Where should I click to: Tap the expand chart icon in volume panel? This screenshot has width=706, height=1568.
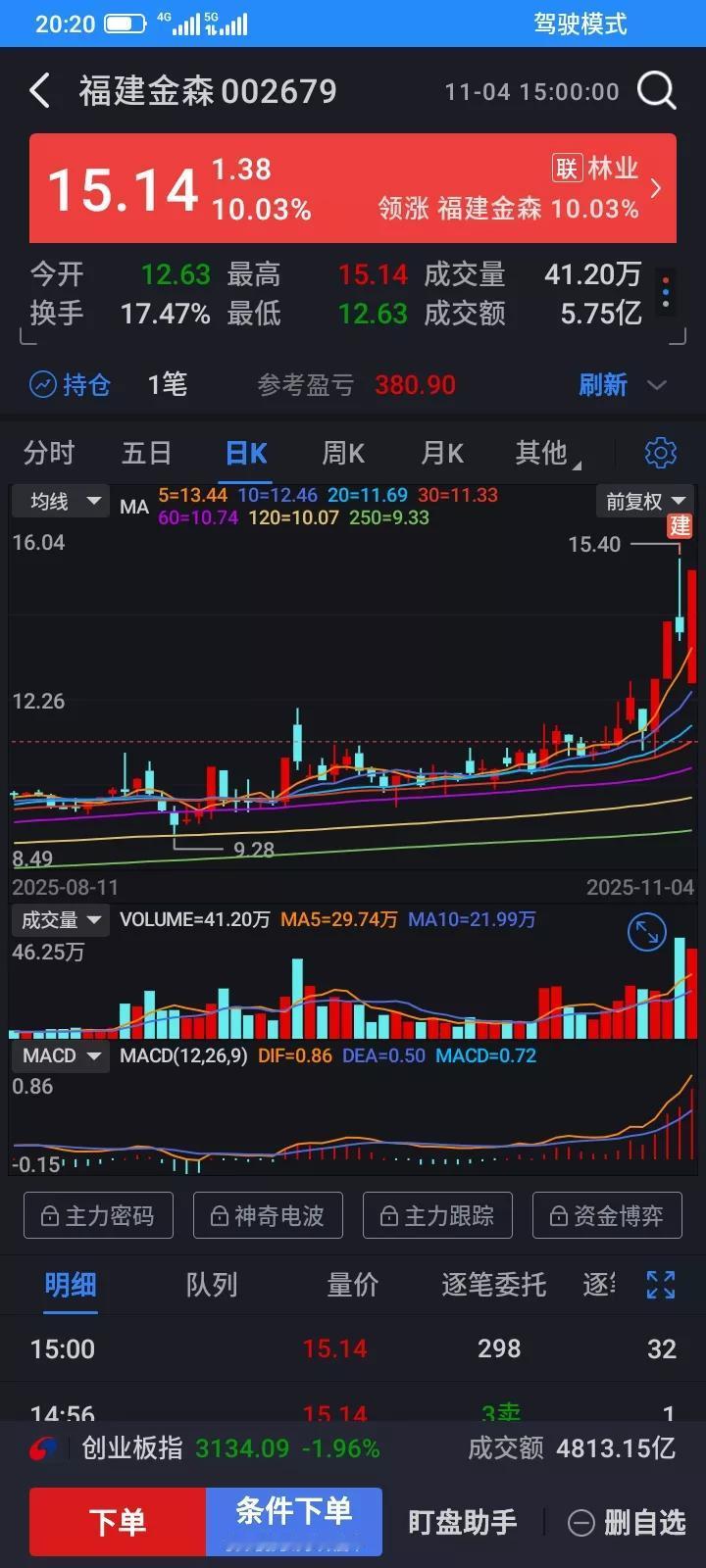(646, 932)
